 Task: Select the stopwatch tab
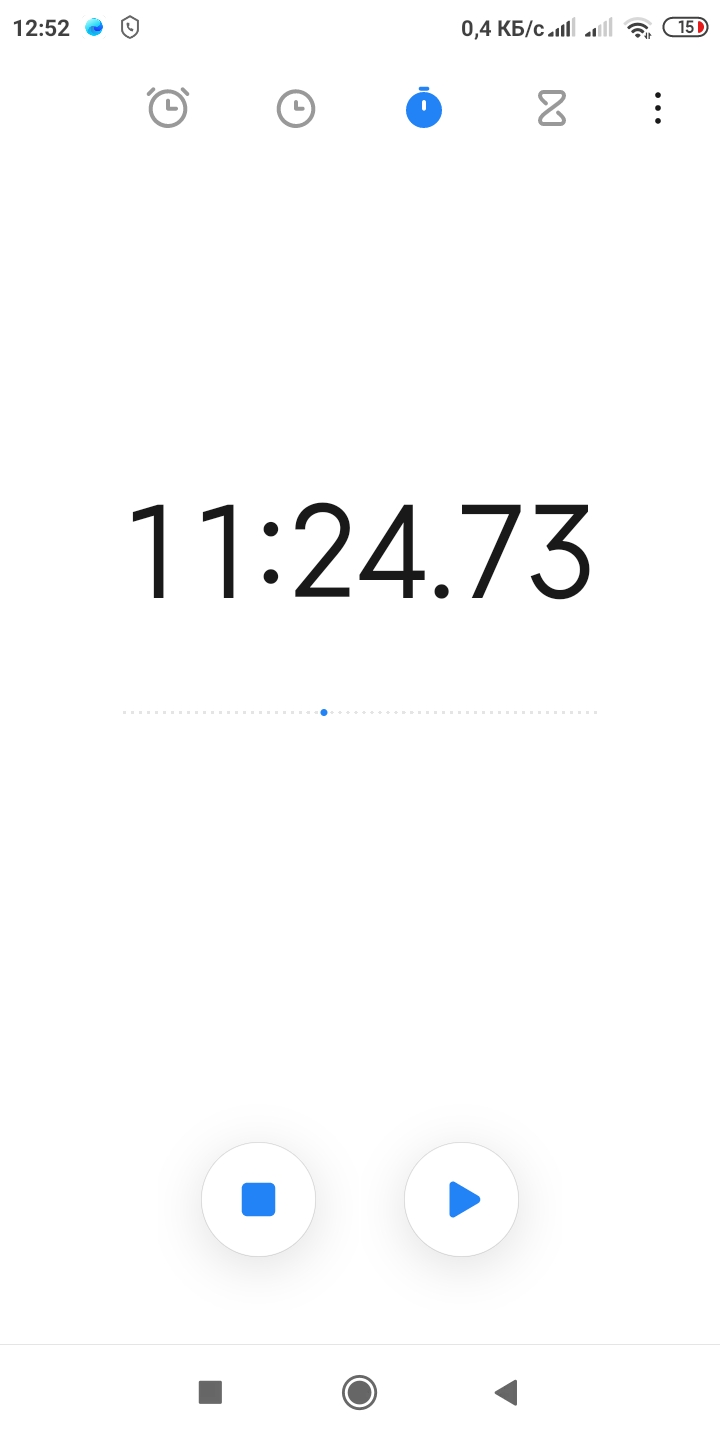tap(424, 108)
